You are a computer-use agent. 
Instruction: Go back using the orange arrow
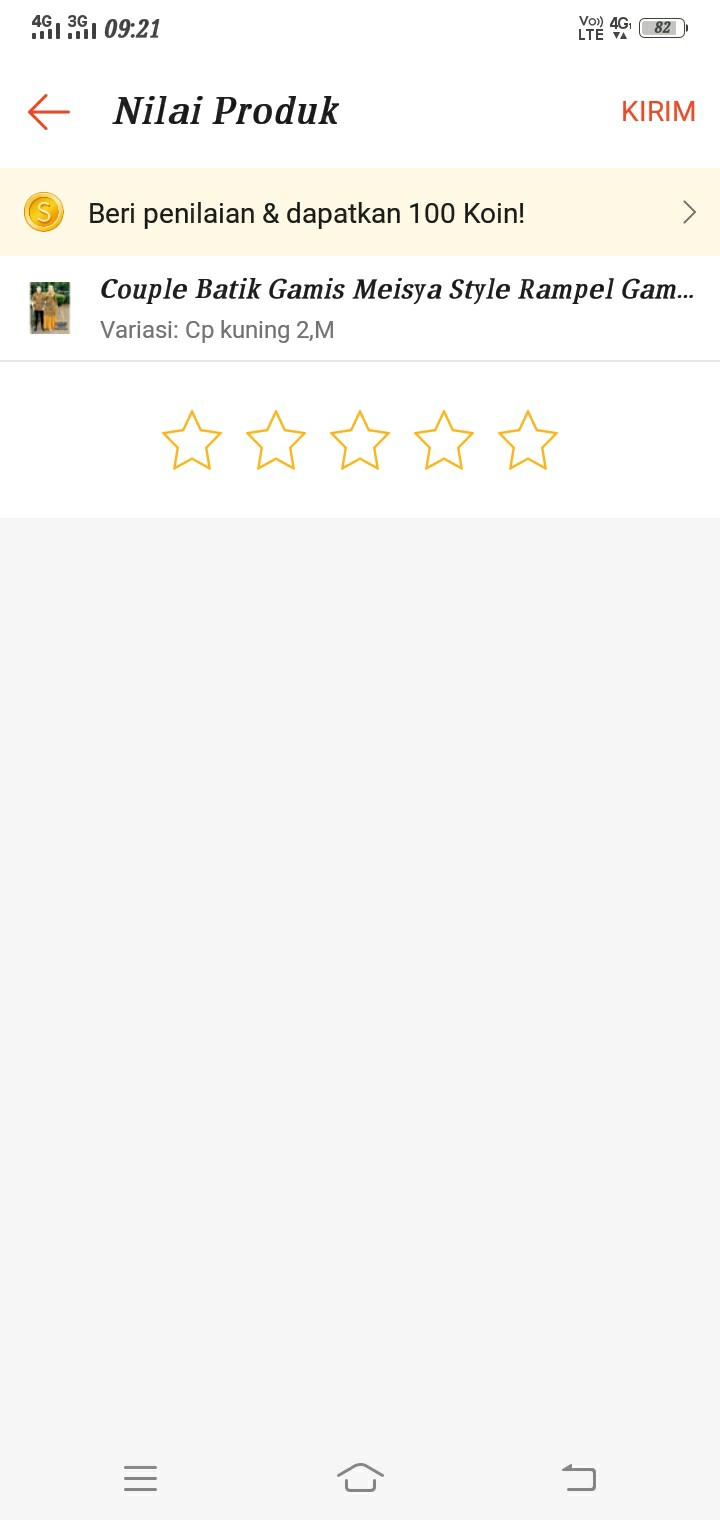pyautogui.click(x=48, y=111)
